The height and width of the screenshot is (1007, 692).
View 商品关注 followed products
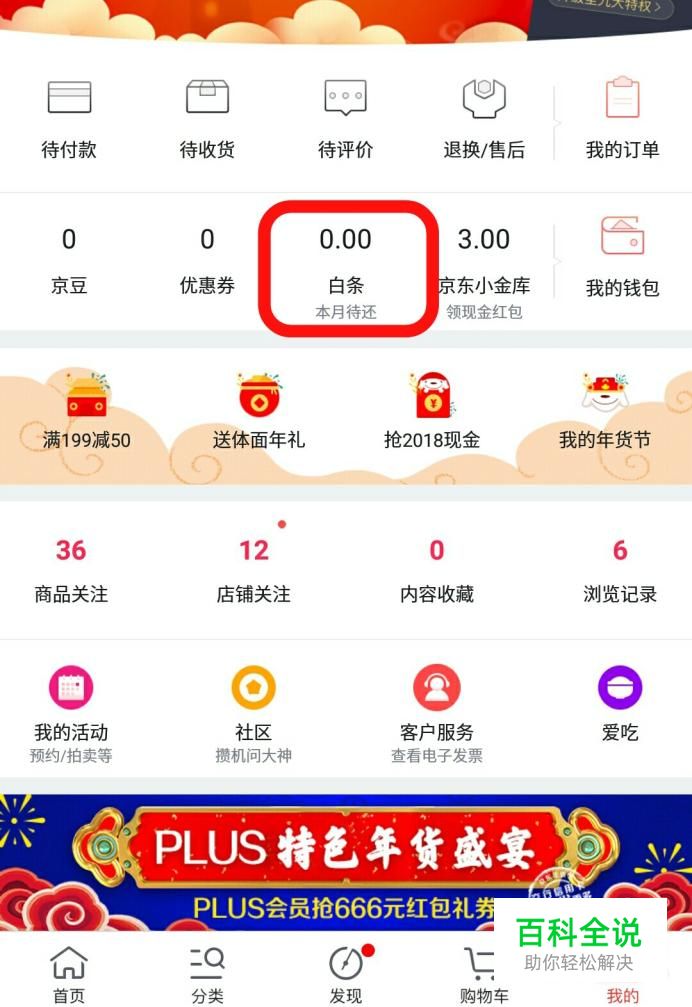pos(71,570)
